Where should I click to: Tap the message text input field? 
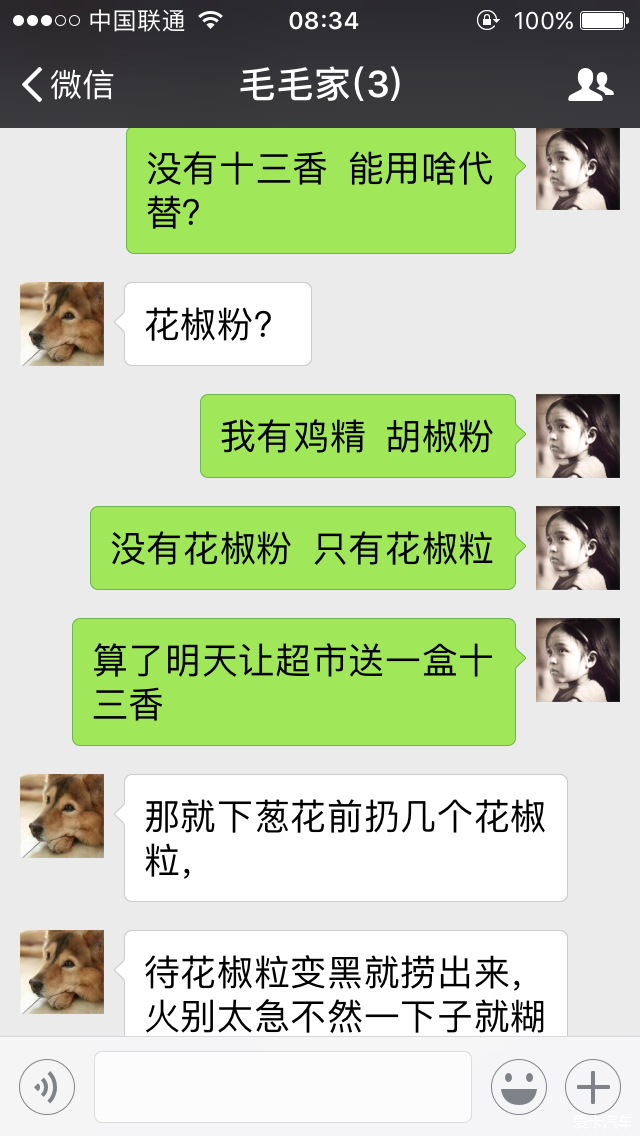pos(283,1086)
